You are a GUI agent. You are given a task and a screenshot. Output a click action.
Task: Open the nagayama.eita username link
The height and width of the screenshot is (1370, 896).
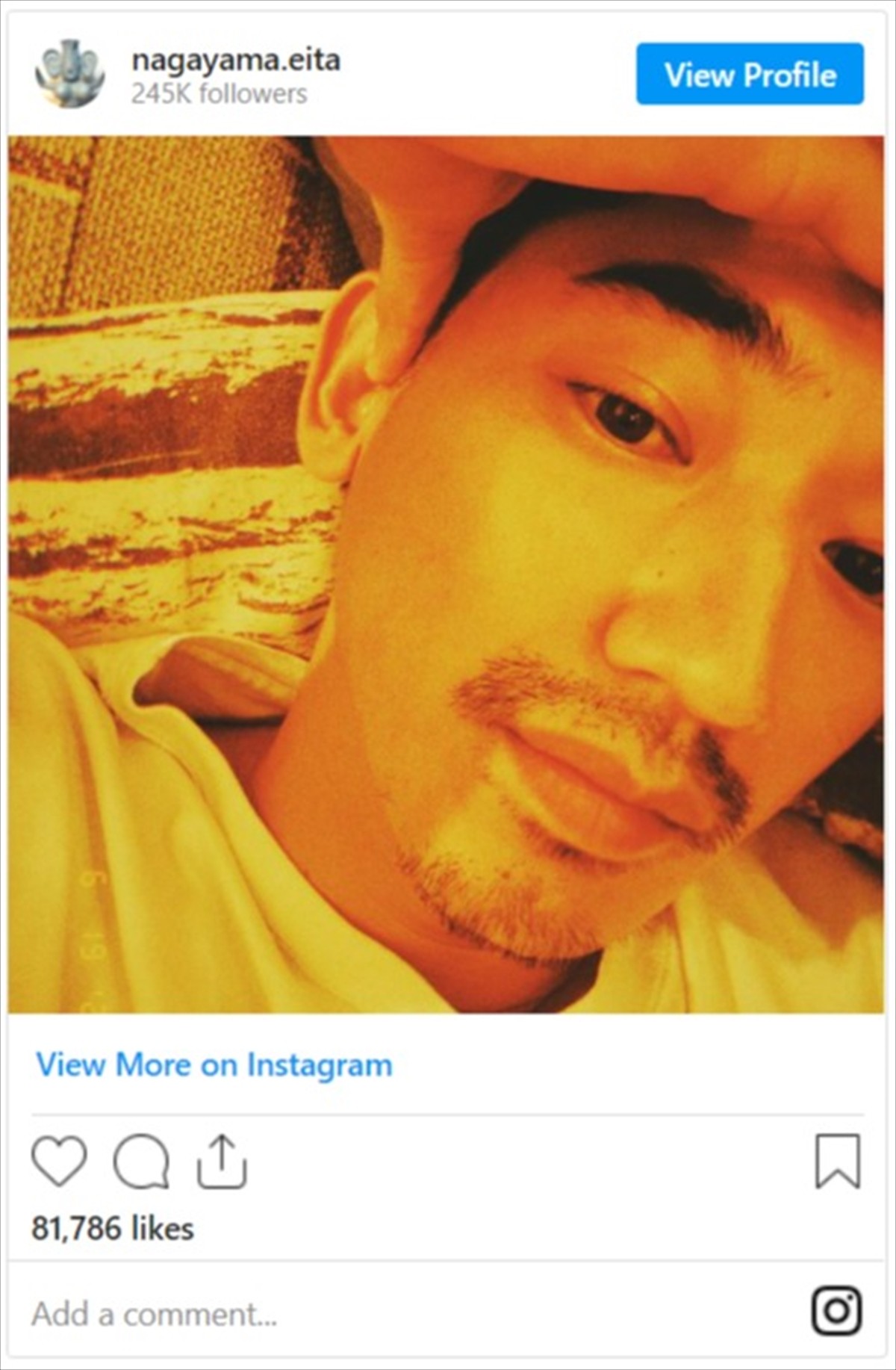coord(236,60)
